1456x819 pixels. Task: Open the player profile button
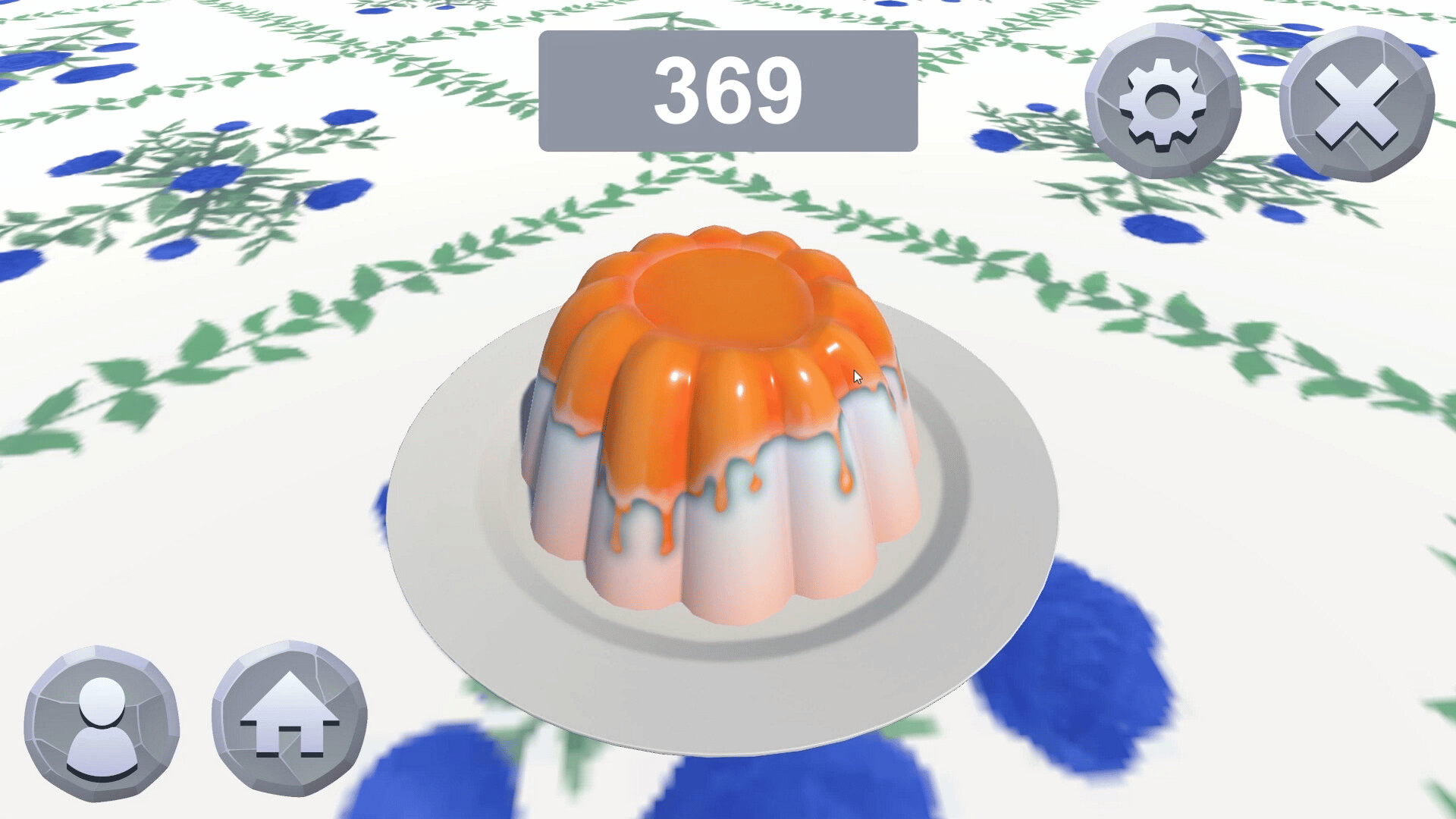[102, 724]
